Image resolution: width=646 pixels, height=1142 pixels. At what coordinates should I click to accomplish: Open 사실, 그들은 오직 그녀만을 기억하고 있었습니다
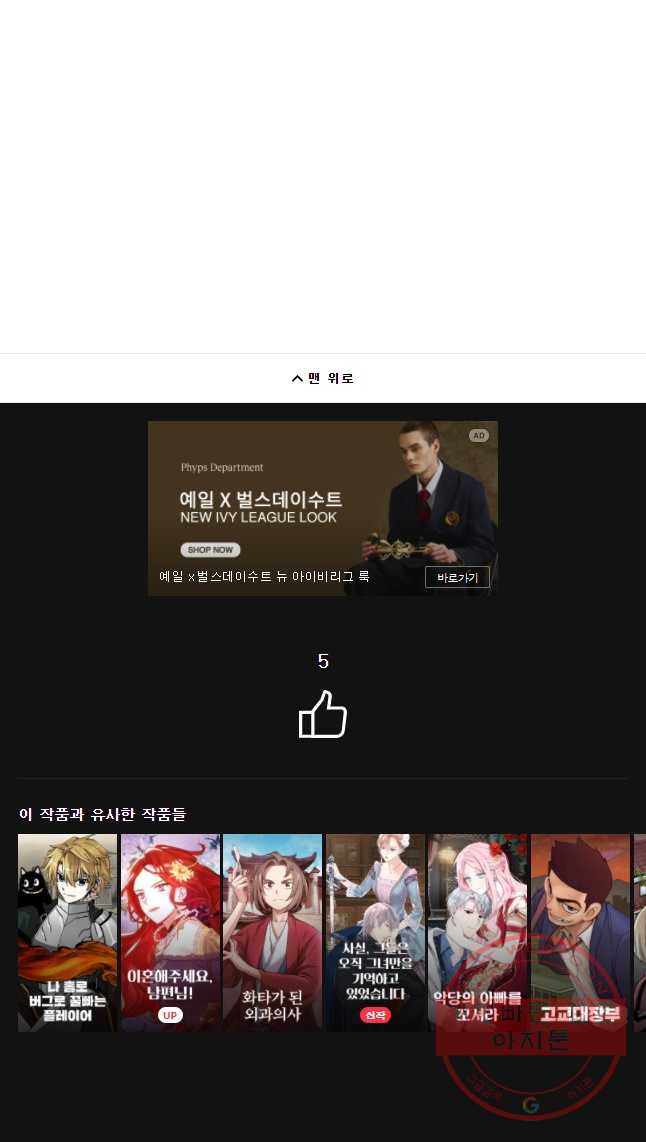375,932
